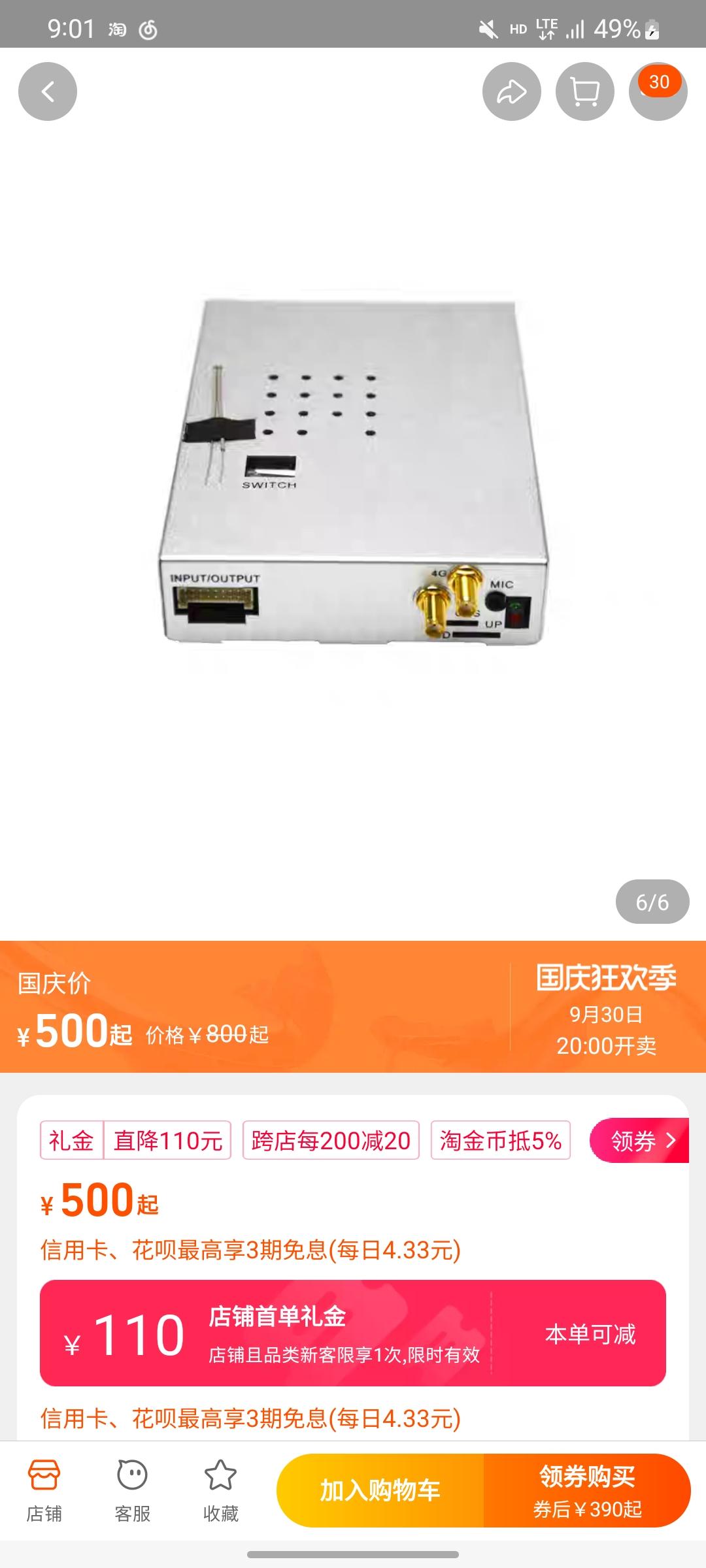706x1568 pixels.
Task: Tap the 领券 coupon button
Action: pos(639,1141)
